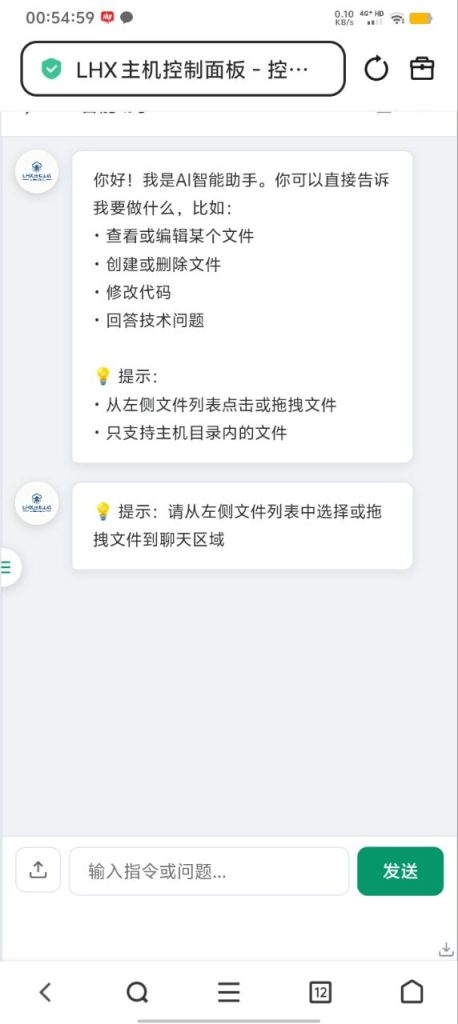Open the tab switcher showing 12 tabs
This screenshot has width=458, height=1024.
pyautogui.click(x=320, y=992)
